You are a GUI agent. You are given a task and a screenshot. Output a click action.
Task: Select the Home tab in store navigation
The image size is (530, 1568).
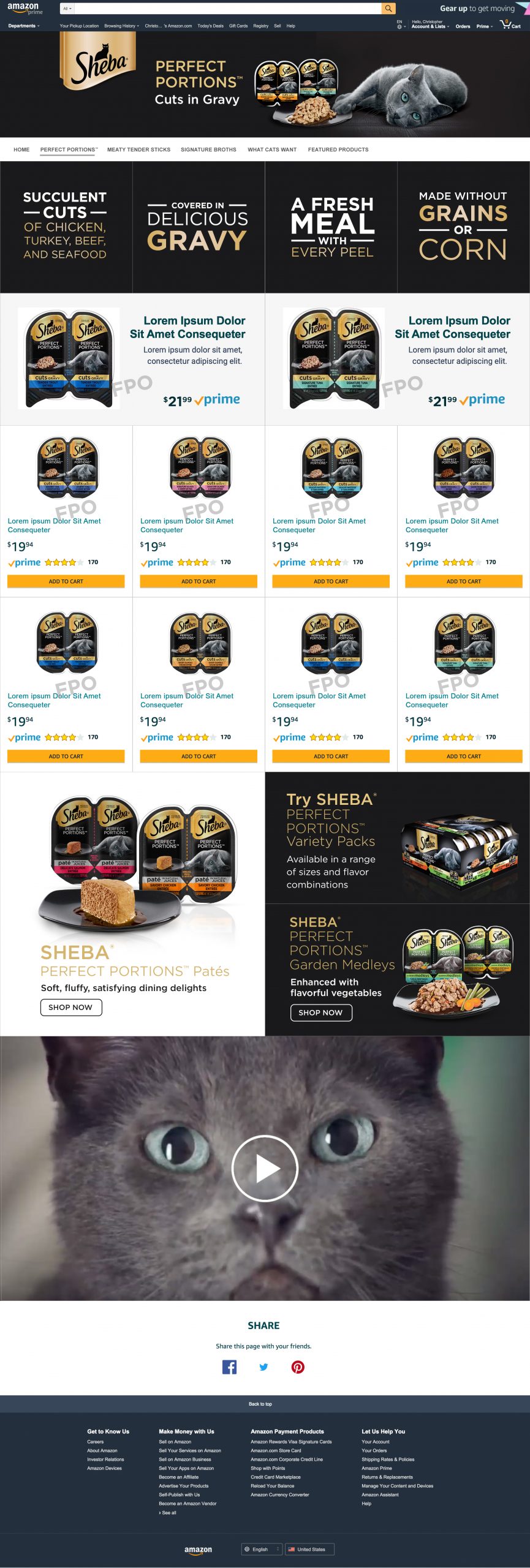point(21,149)
